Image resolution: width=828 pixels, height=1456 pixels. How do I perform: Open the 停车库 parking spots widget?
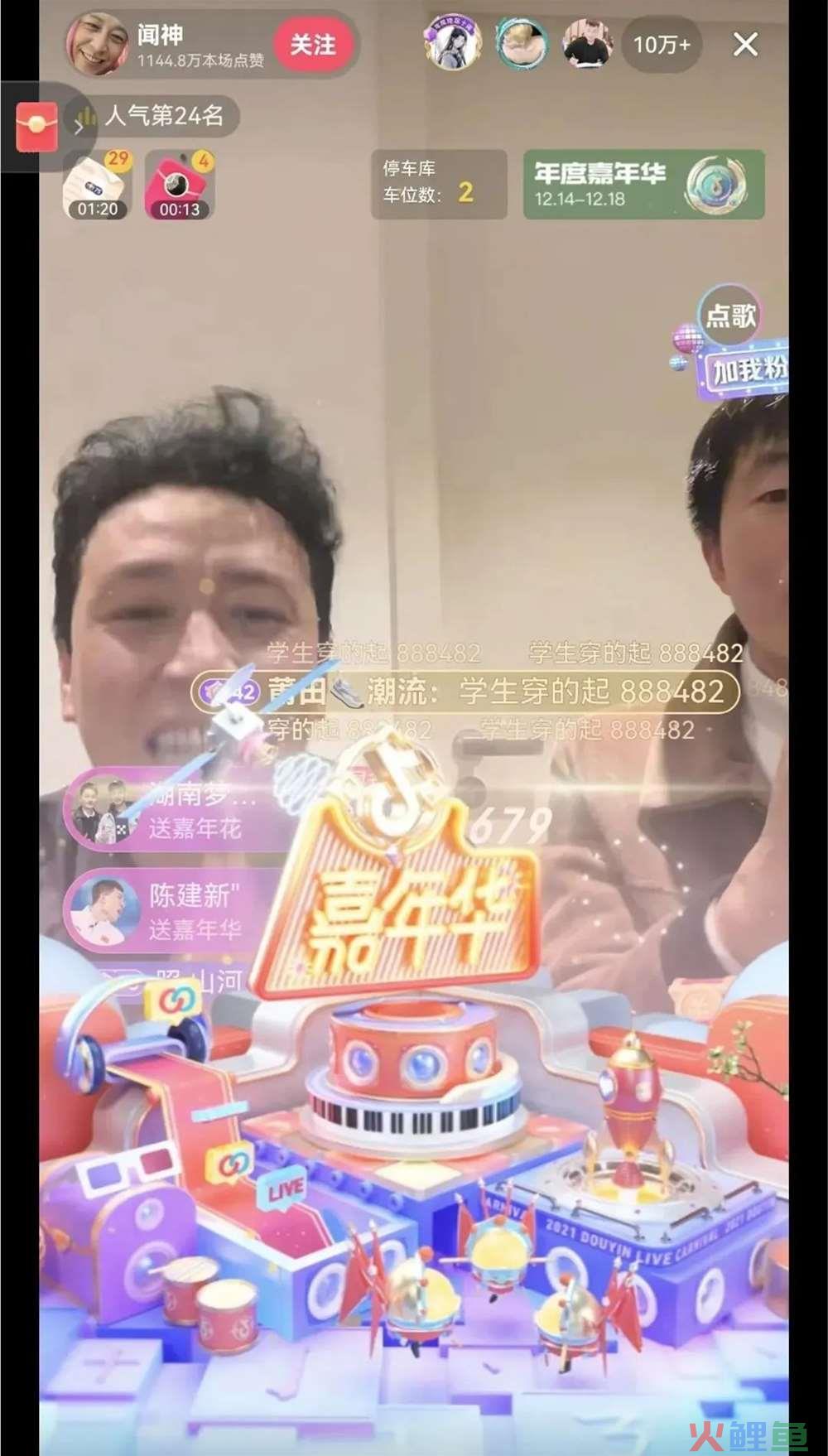click(x=438, y=184)
